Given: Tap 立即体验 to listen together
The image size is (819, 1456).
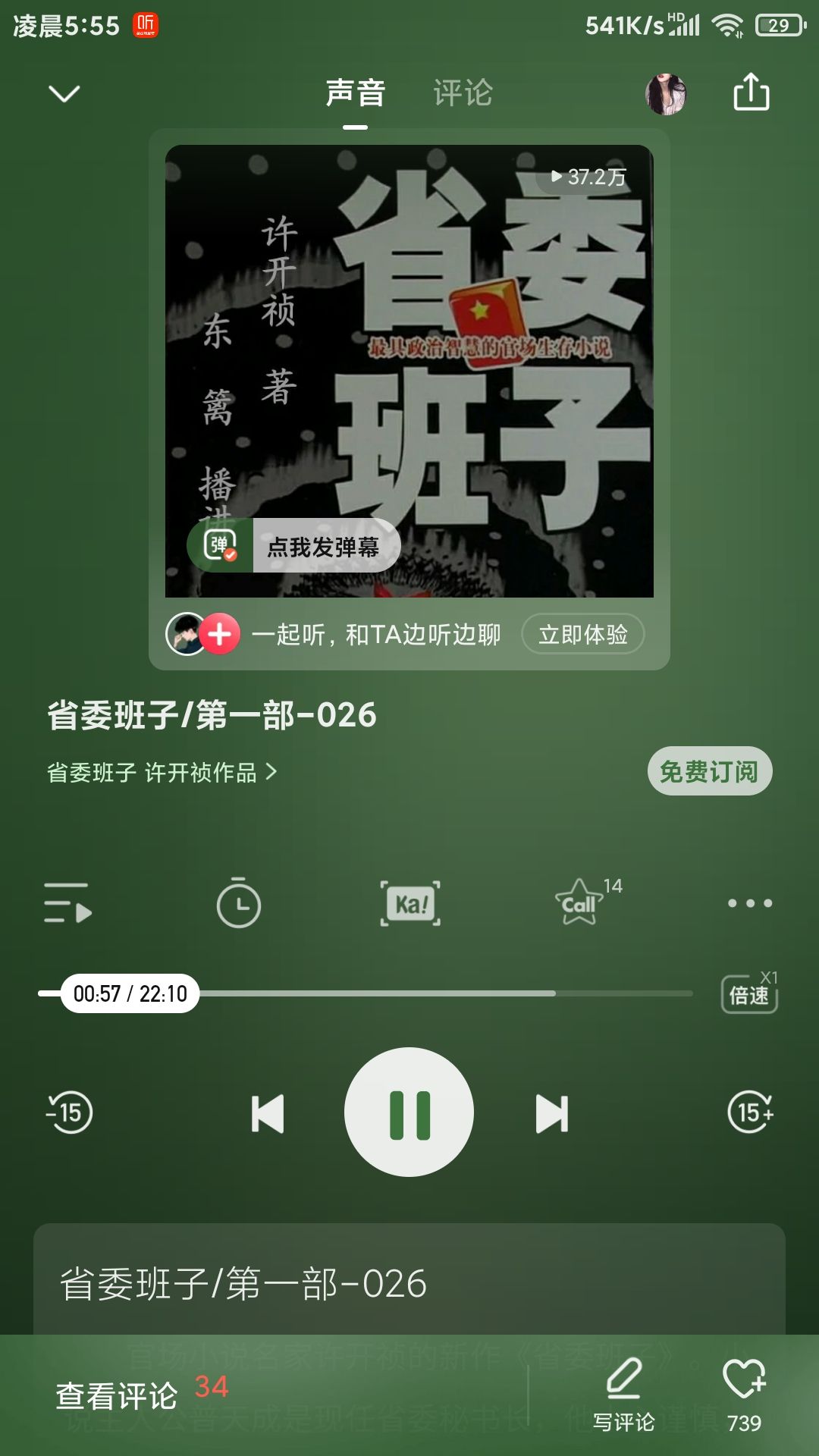Looking at the screenshot, I should pos(582,634).
